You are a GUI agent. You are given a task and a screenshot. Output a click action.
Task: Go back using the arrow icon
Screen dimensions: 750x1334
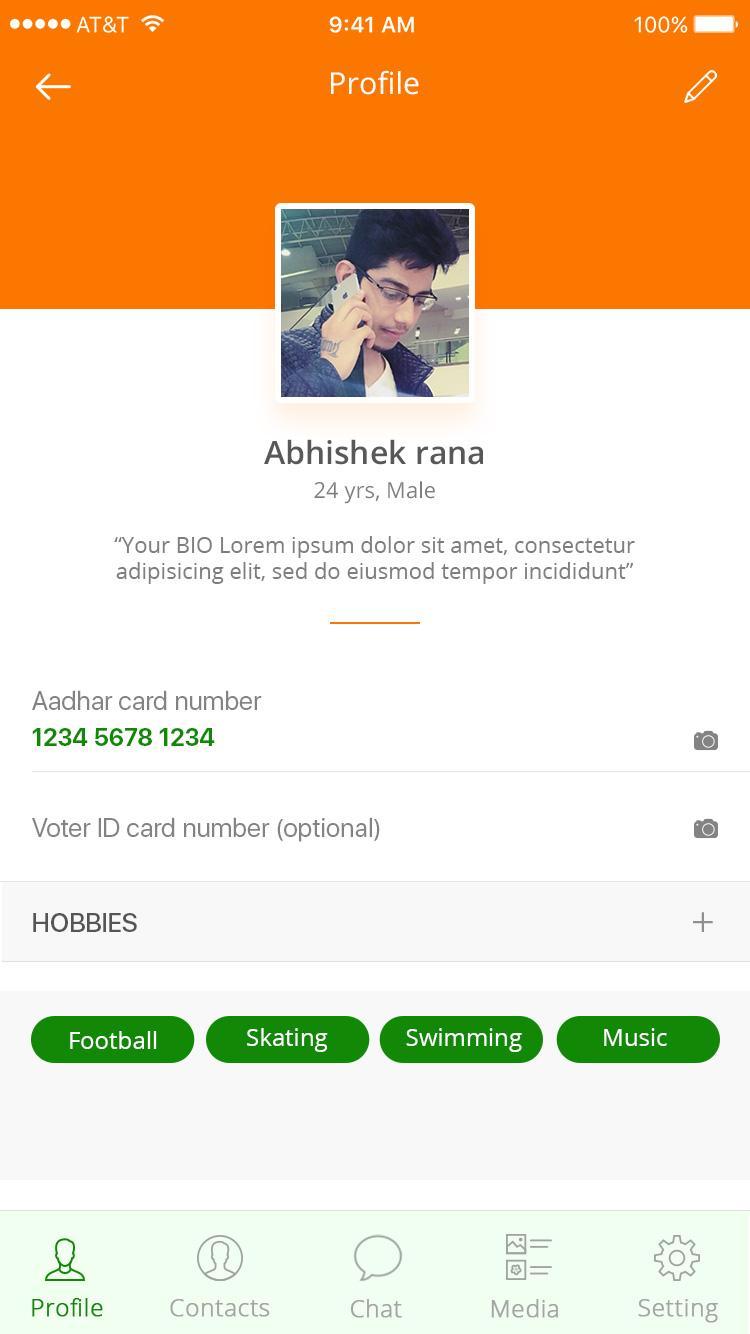53,86
